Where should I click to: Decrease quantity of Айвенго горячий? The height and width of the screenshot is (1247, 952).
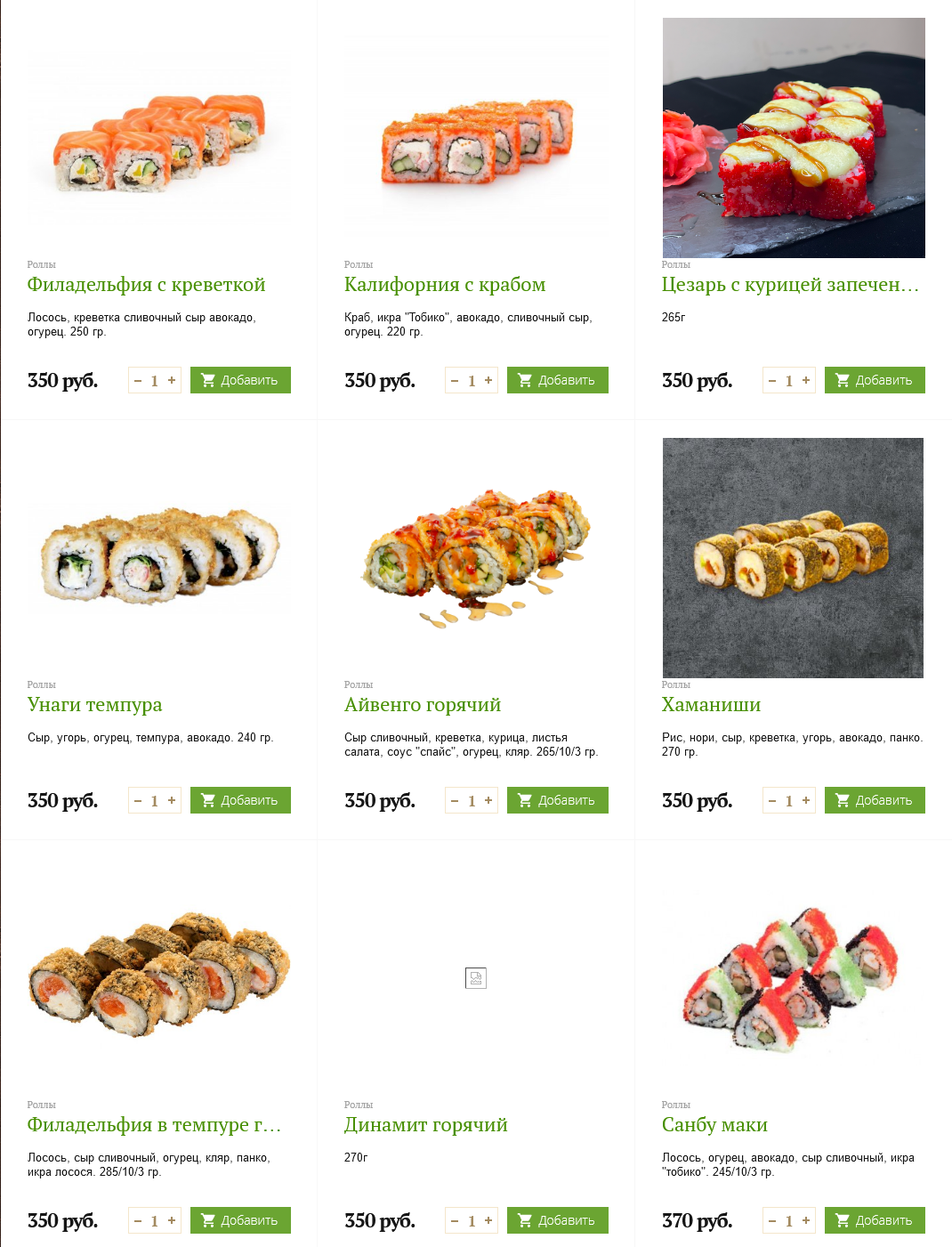[455, 800]
